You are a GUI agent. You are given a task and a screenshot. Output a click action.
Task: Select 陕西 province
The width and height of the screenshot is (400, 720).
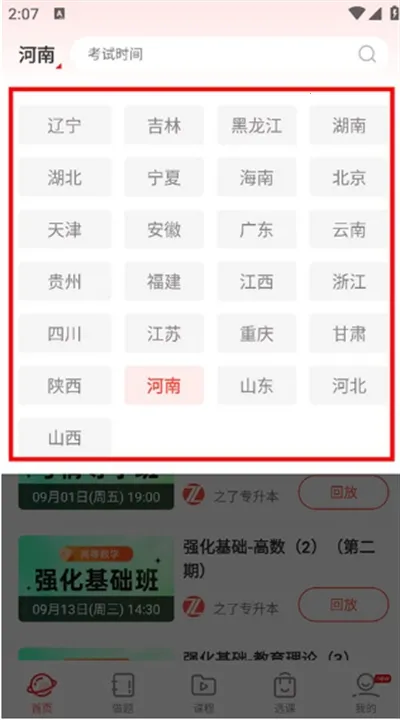[x=65, y=386]
